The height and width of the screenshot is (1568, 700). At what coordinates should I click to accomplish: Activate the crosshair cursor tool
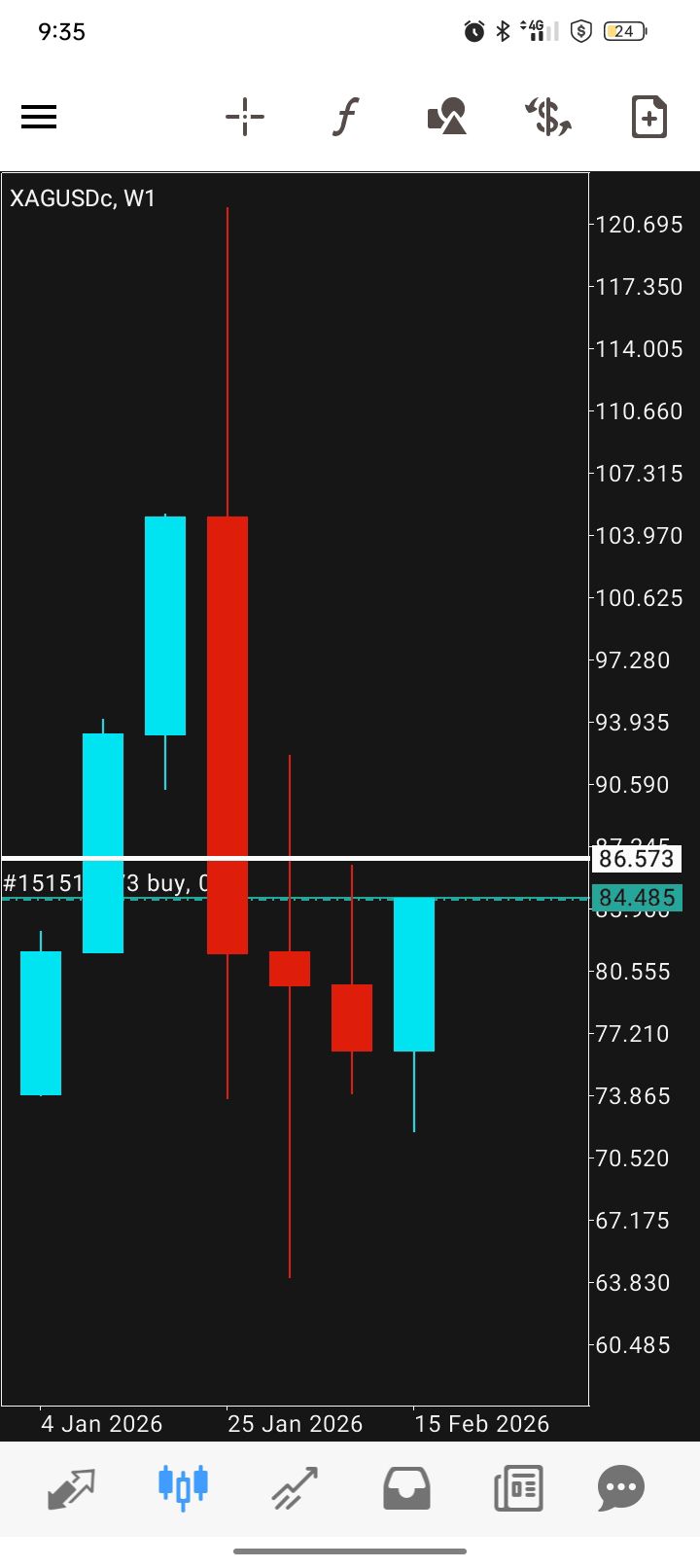(x=245, y=118)
